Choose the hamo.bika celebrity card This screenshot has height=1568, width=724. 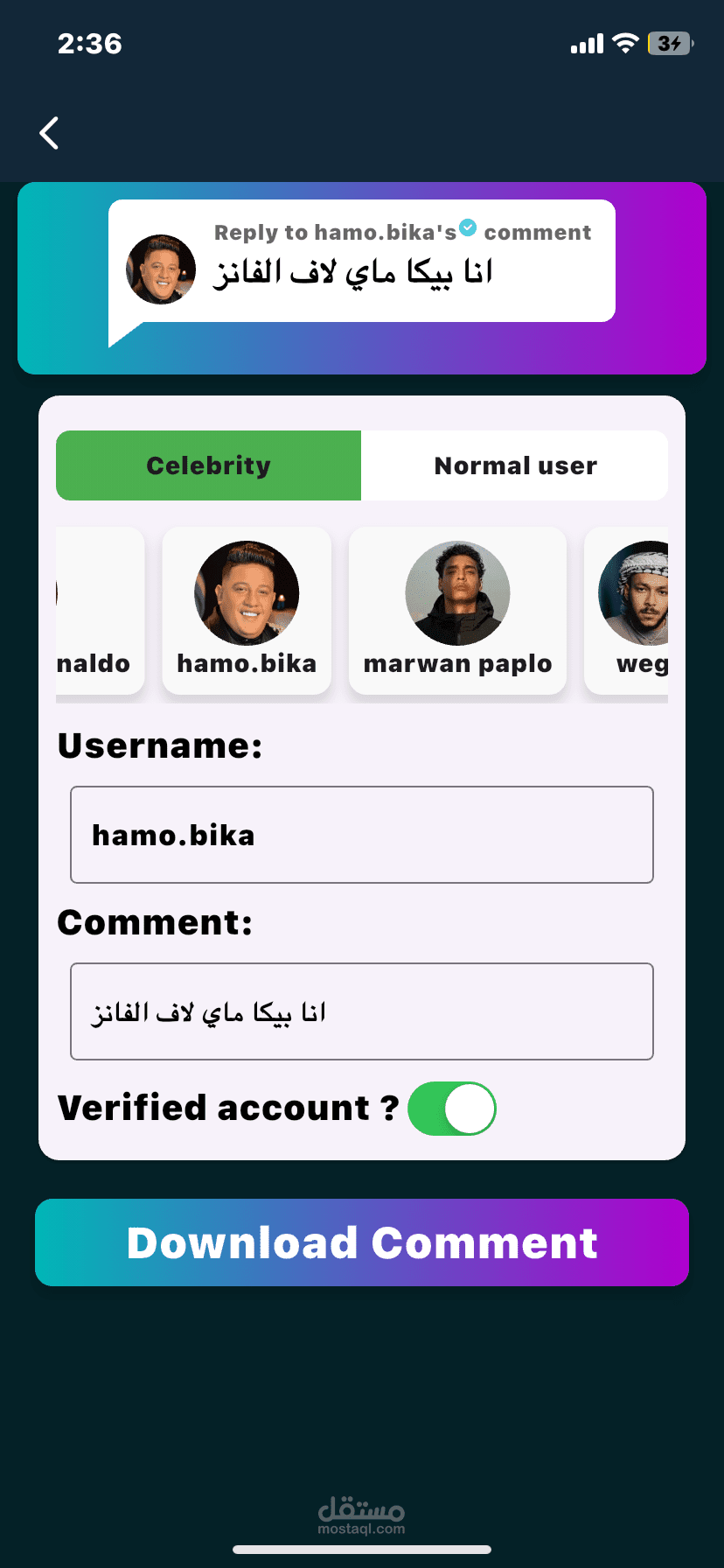click(x=247, y=611)
